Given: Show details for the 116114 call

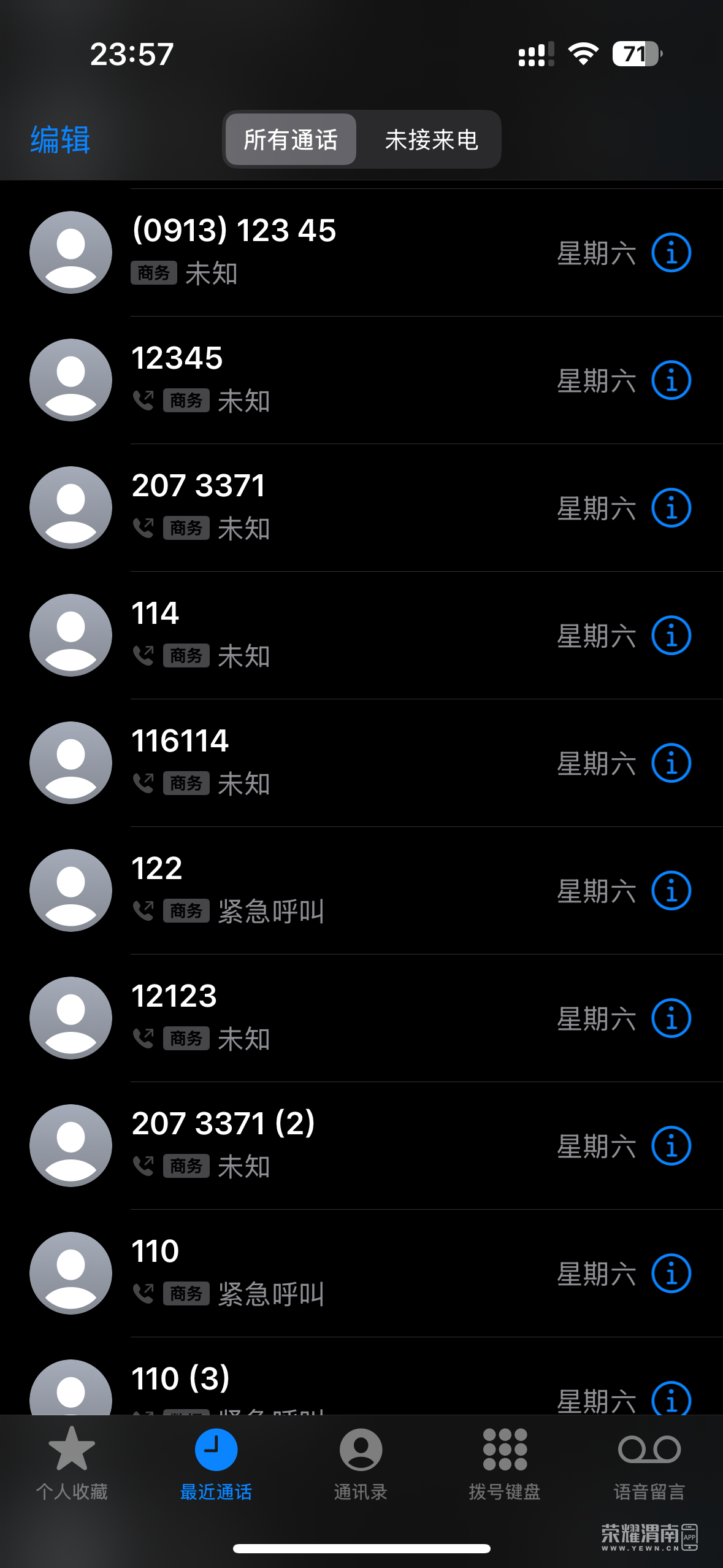Looking at the screenshot, I should tap(671, 763).
